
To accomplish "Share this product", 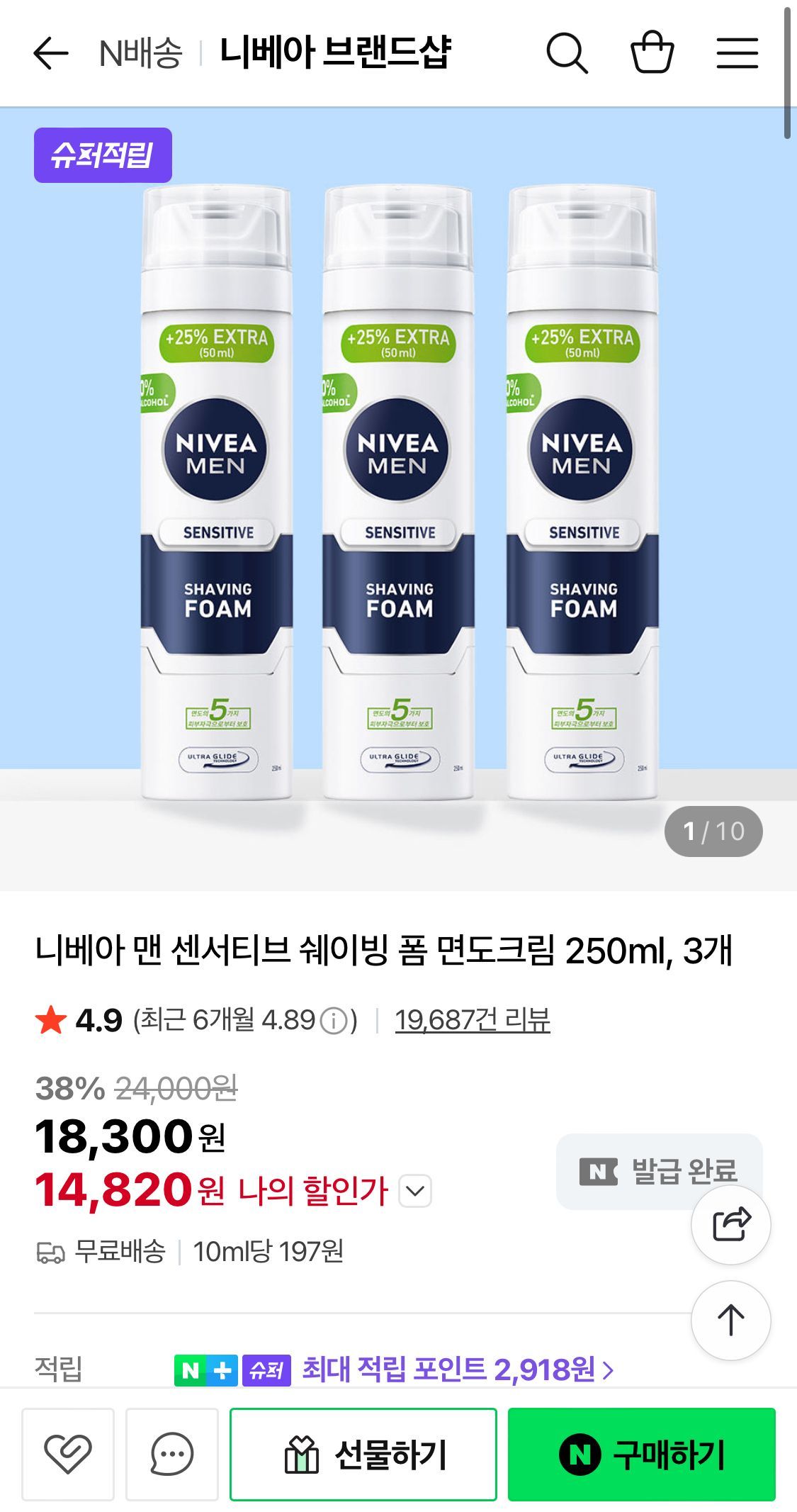I will point(730,1224).
